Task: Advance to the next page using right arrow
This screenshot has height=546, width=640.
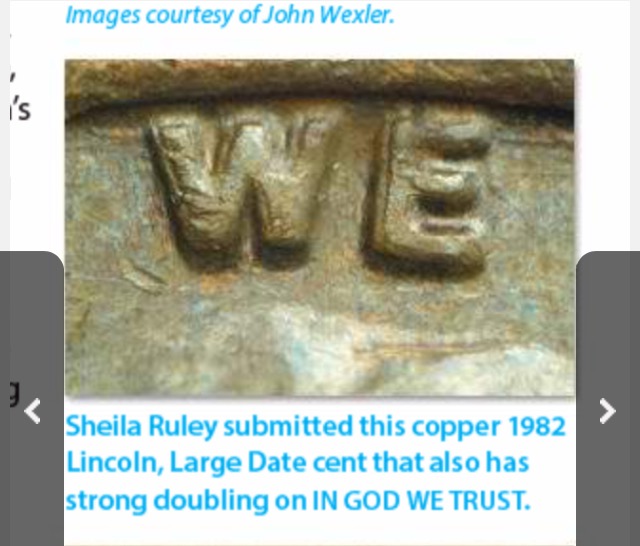Action: 607,410
